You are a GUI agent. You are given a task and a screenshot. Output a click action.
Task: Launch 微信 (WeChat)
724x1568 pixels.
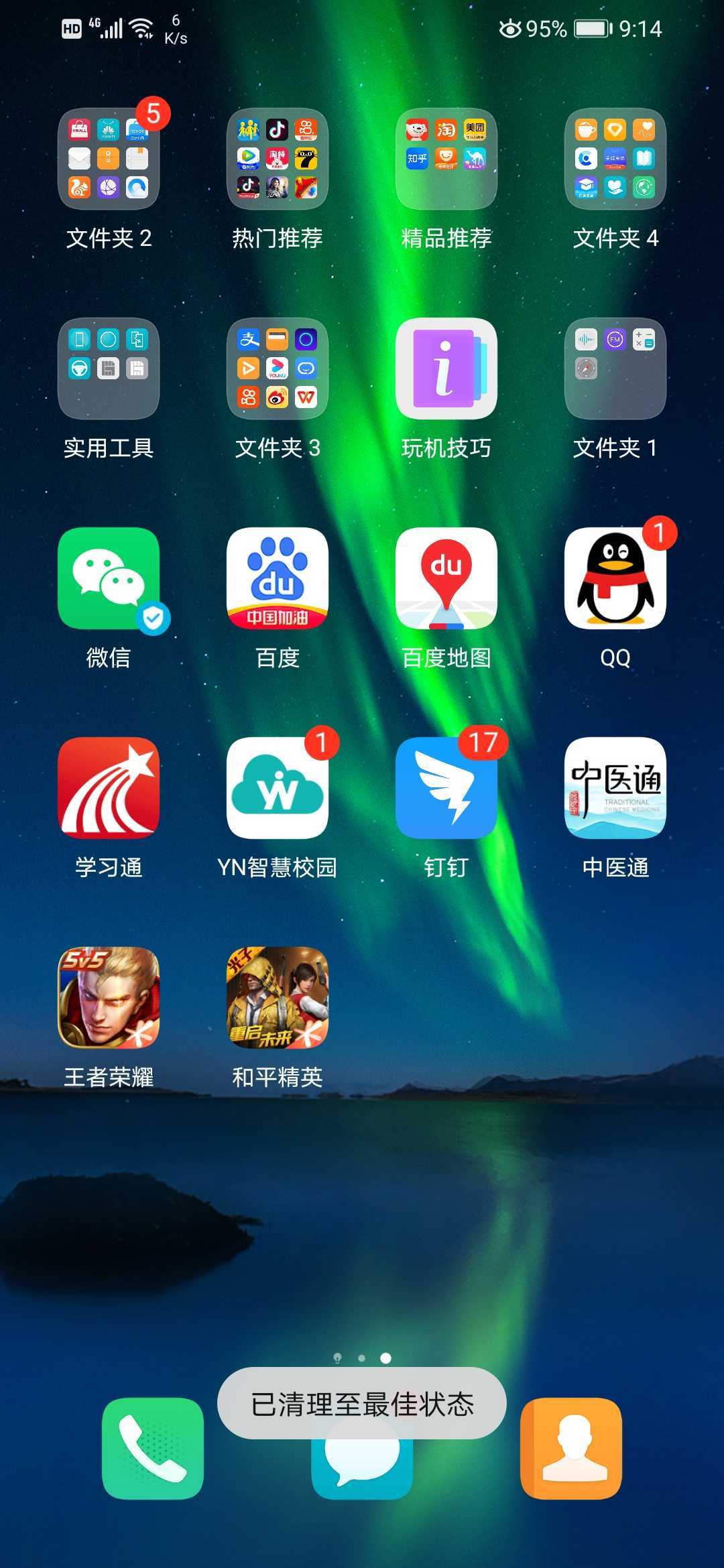click(109, 579)
